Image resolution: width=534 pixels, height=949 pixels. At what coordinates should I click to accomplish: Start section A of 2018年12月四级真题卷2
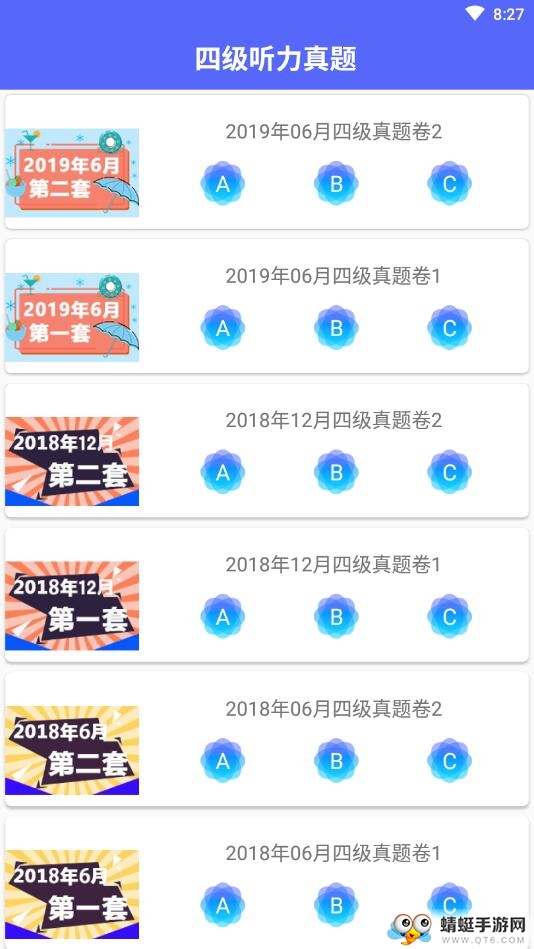[223, 472]
